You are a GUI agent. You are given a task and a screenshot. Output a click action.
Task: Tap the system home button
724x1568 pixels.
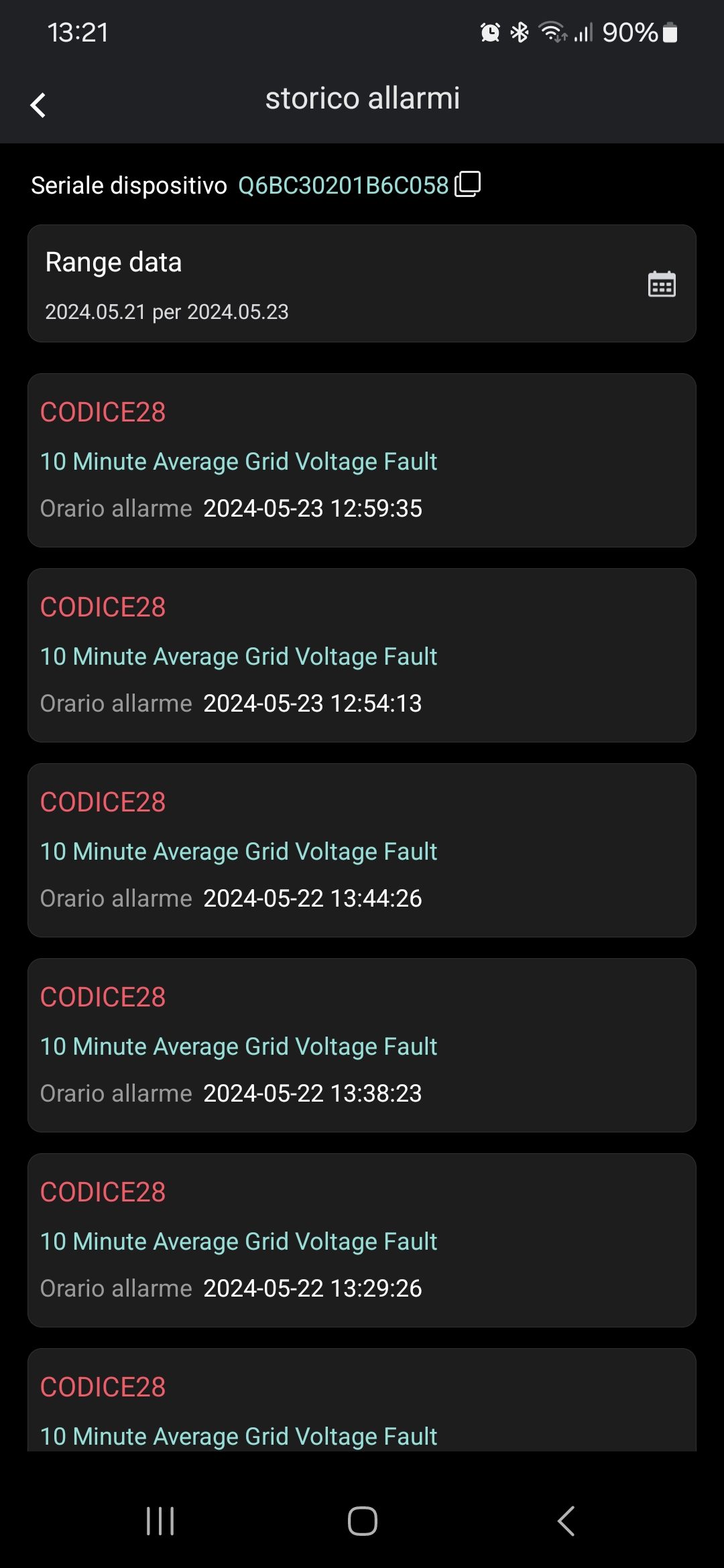click(x=362, y=1521)
